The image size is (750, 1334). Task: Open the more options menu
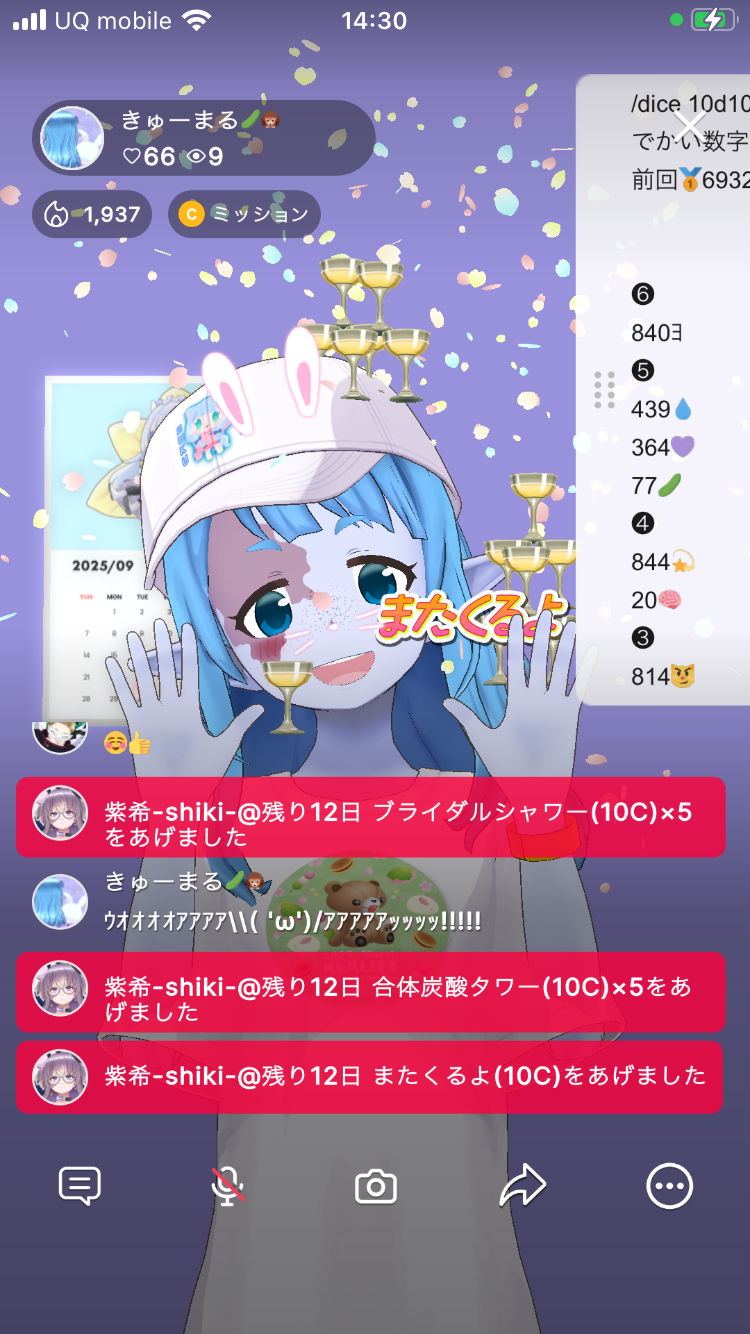[x=669, y=1187]
